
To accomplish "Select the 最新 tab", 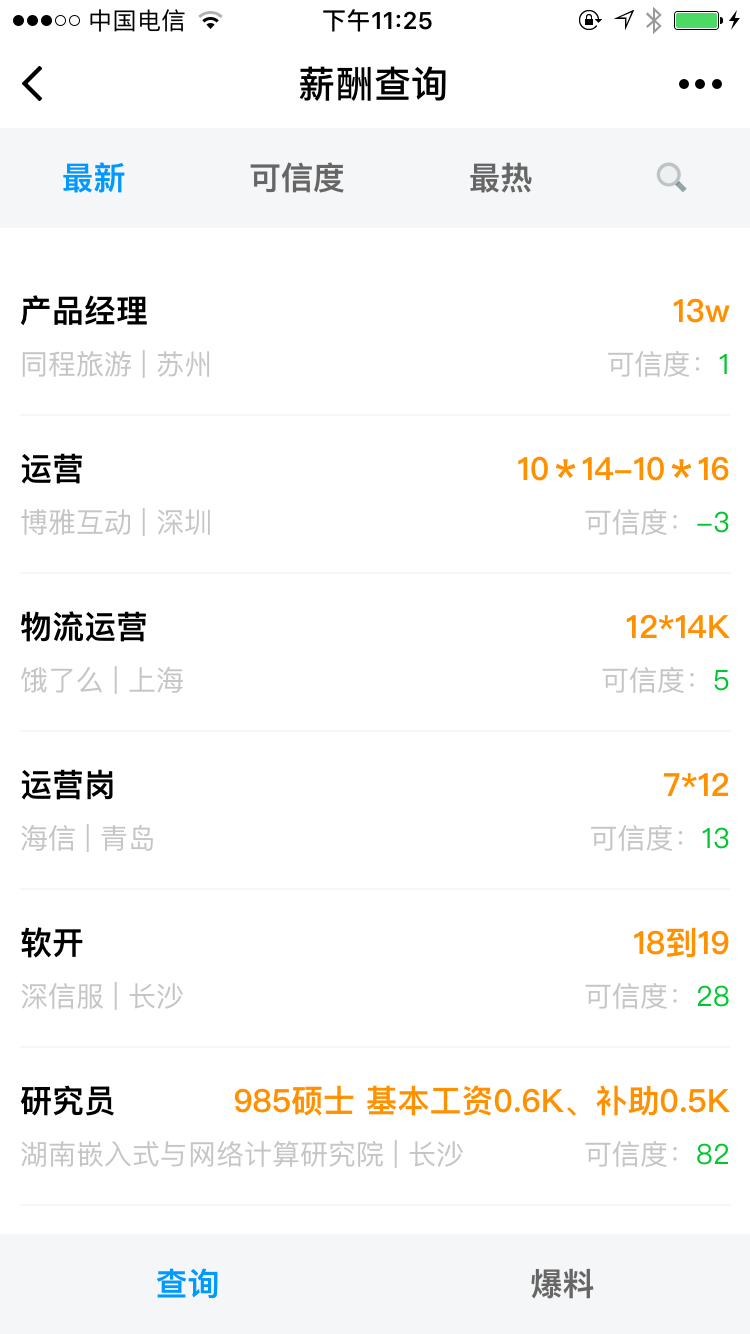I will click(x=94, y=178).
